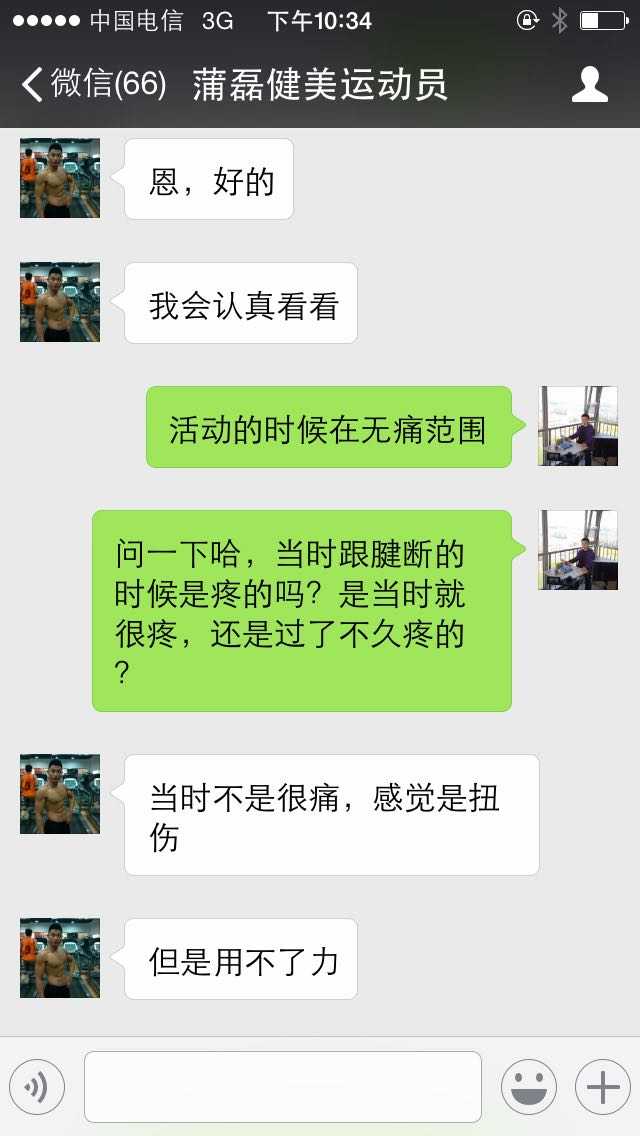Open the emoji sticker panel
The width and height of the screenshot is (640, 1136).
[528, 1087]
